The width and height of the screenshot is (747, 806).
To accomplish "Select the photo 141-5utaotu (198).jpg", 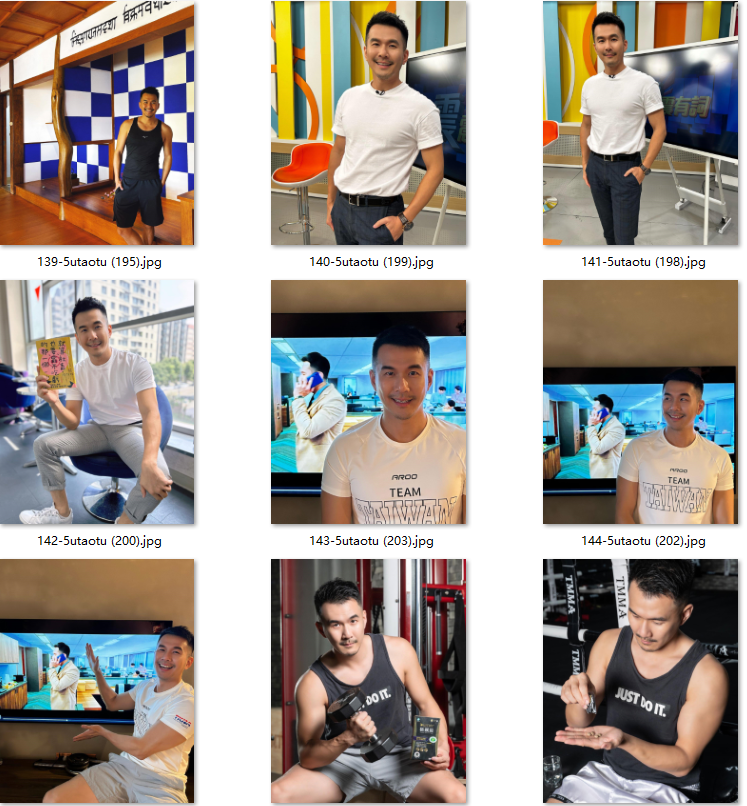I will [640, 124].
